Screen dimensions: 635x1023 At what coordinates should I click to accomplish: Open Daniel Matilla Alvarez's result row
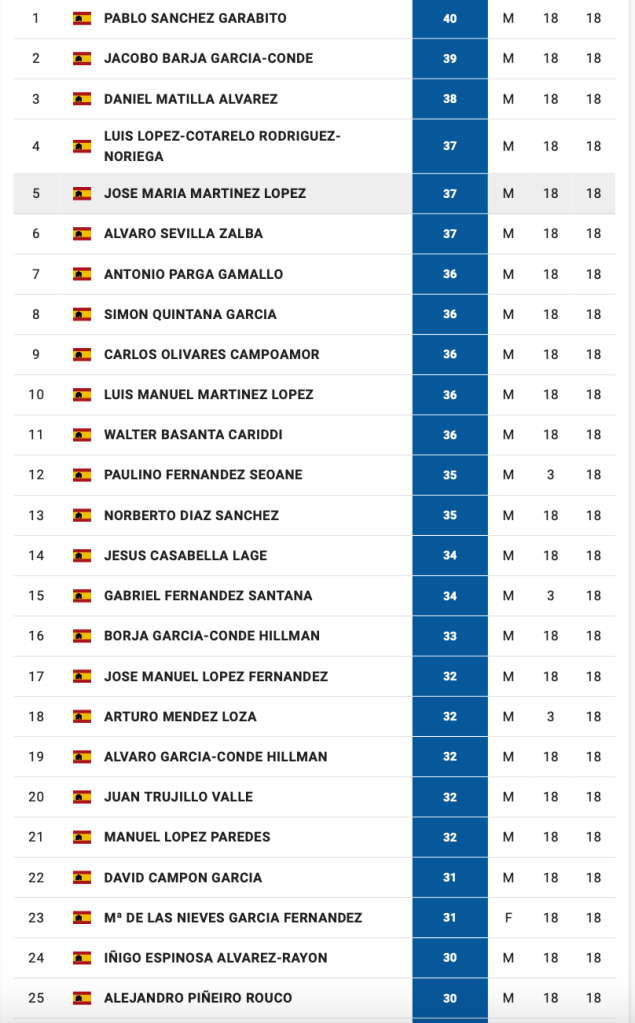190,99
